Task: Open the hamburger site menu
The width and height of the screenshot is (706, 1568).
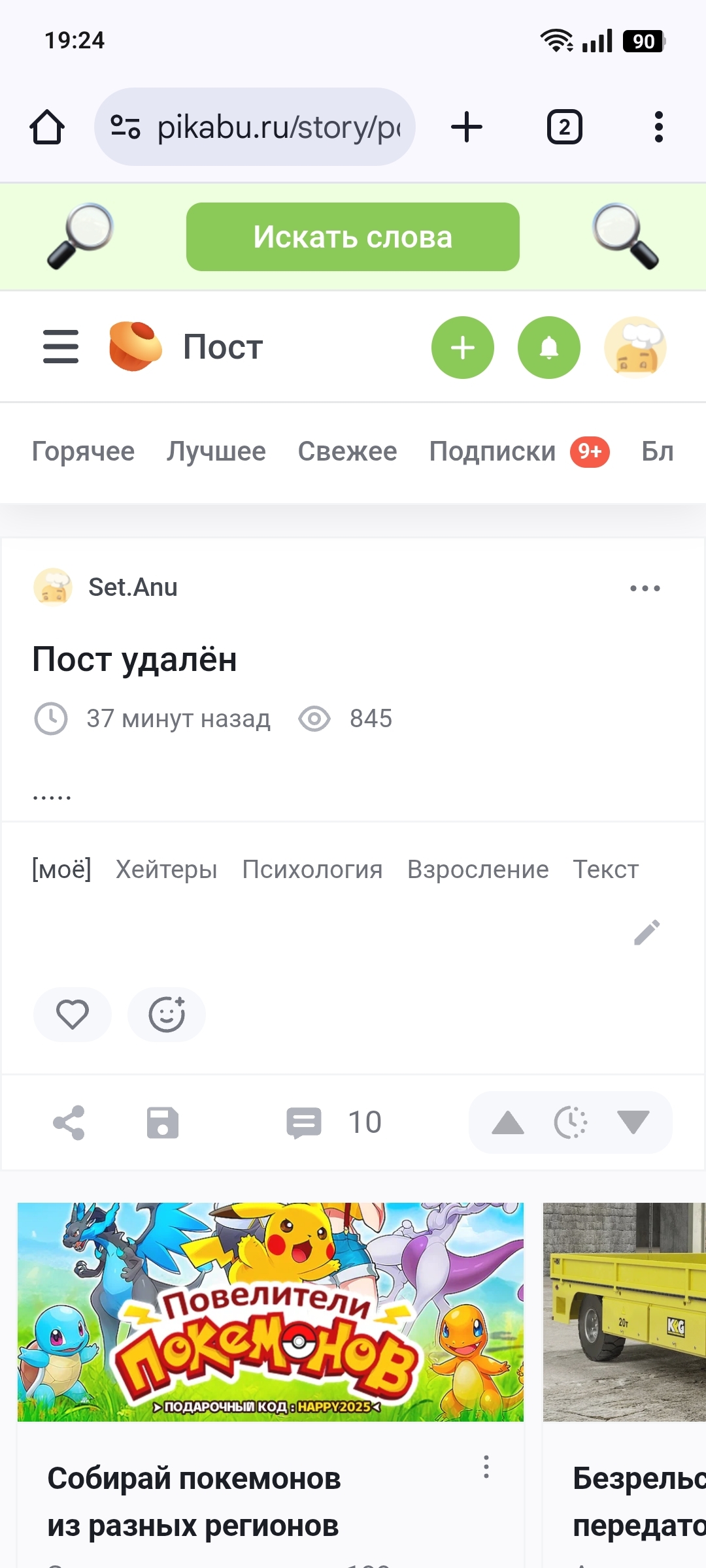Action: (61, 346)
